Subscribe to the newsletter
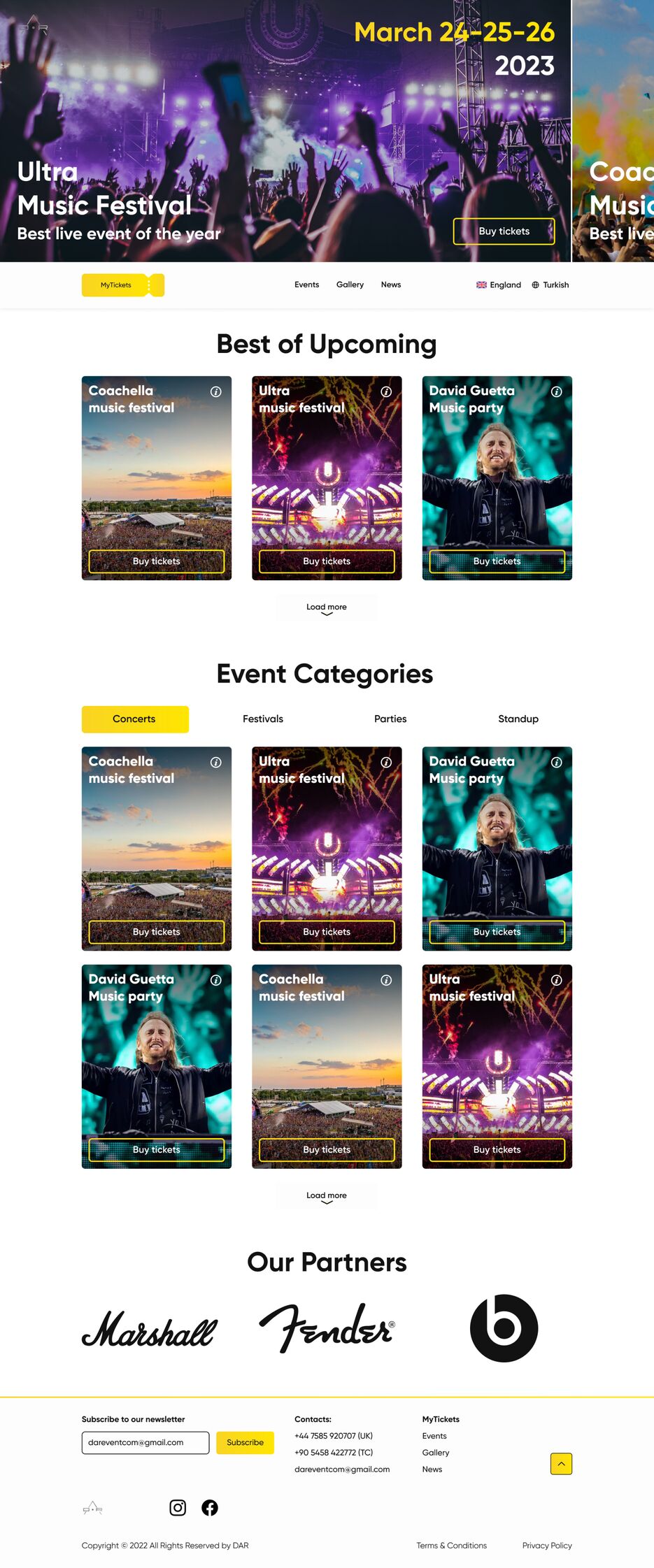 (245, 1442)
